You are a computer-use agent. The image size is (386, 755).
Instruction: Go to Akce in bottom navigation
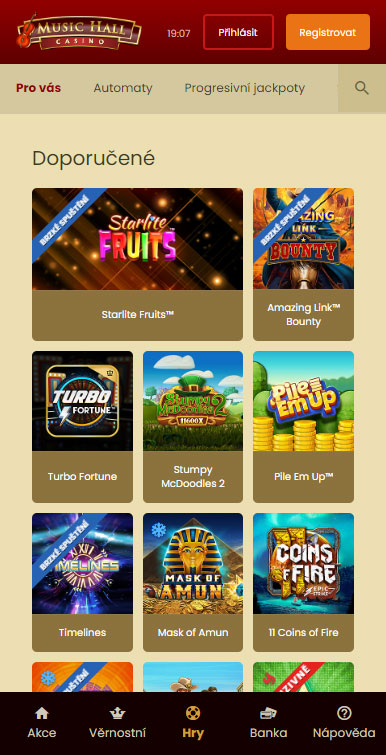pyautogui.click(x=42, y=723)
